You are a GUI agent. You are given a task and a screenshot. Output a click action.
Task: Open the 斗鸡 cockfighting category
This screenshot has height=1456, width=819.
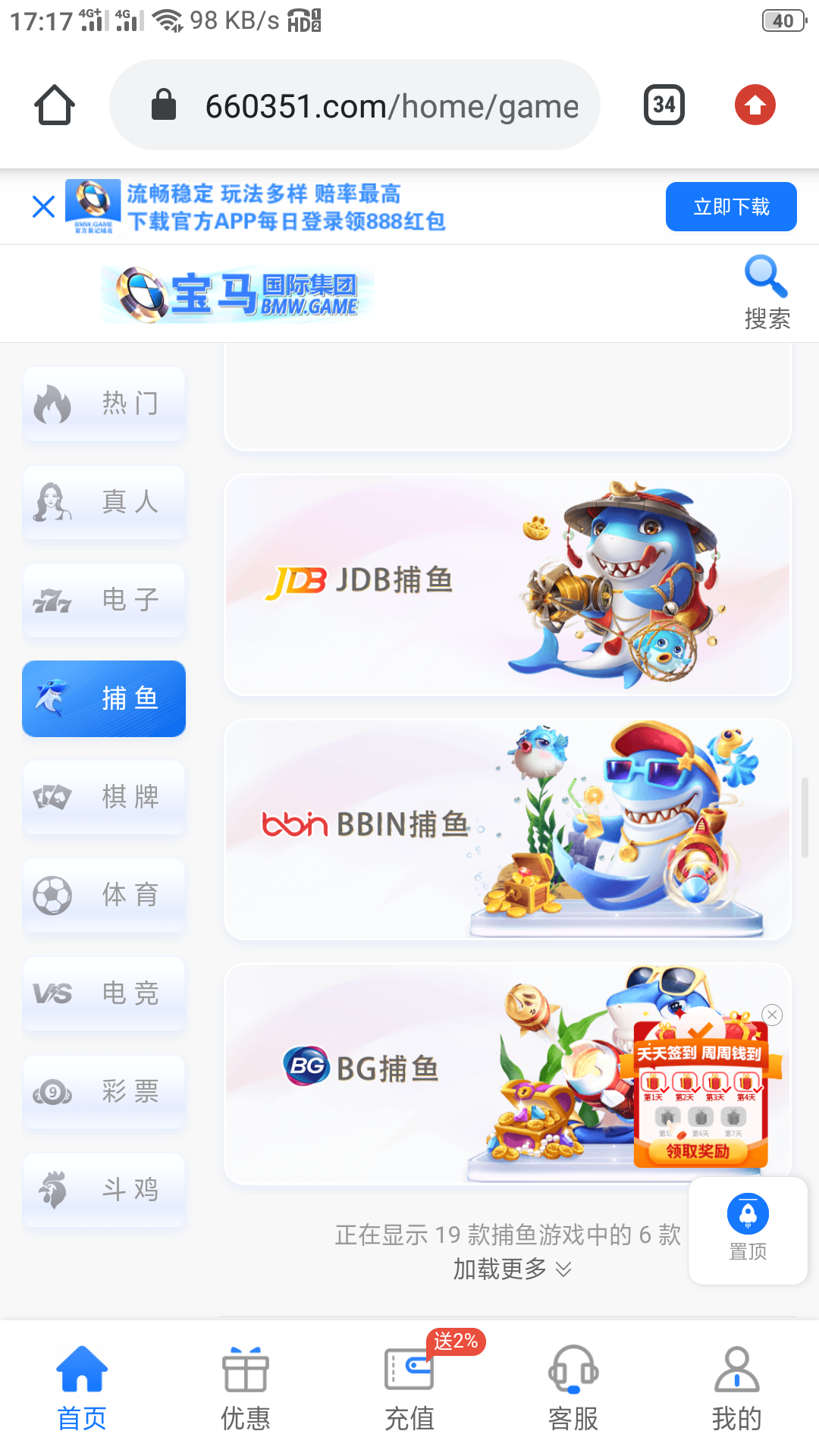coord(104,1191)
